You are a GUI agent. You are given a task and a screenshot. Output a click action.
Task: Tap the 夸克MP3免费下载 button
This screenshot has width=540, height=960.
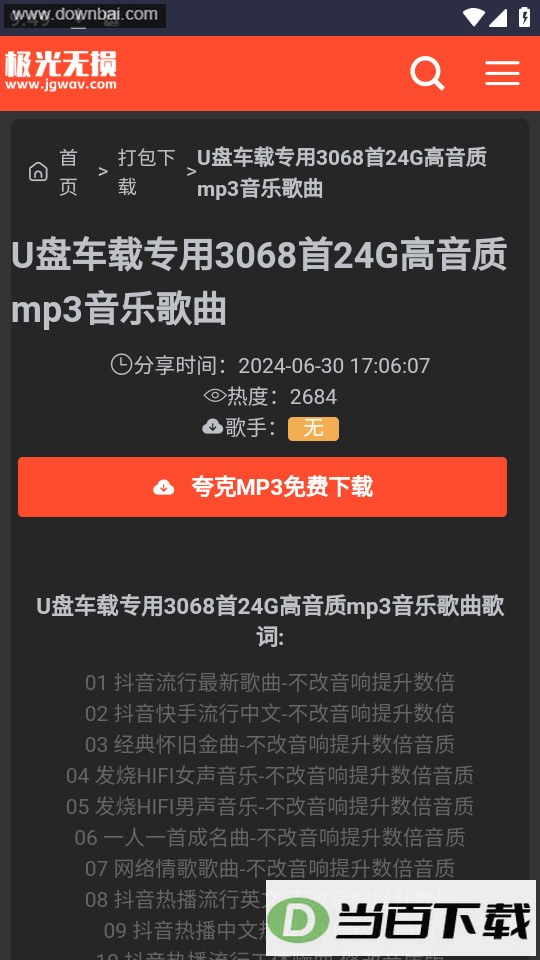262,487
